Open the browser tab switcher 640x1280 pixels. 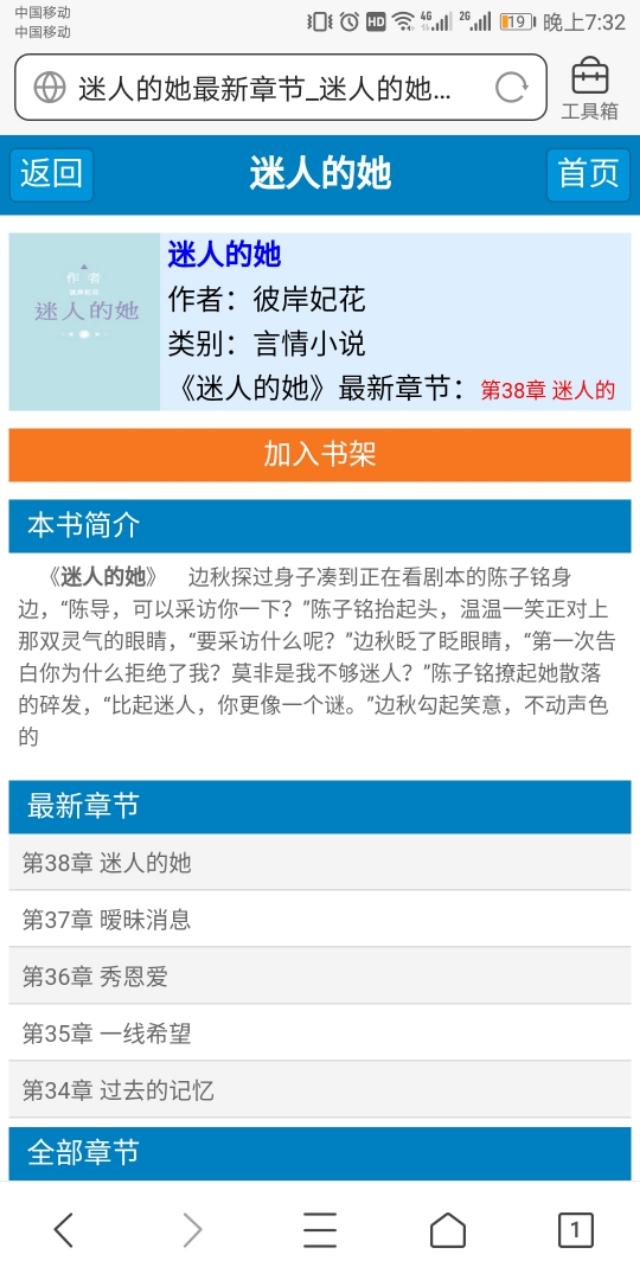(575, 1230)
